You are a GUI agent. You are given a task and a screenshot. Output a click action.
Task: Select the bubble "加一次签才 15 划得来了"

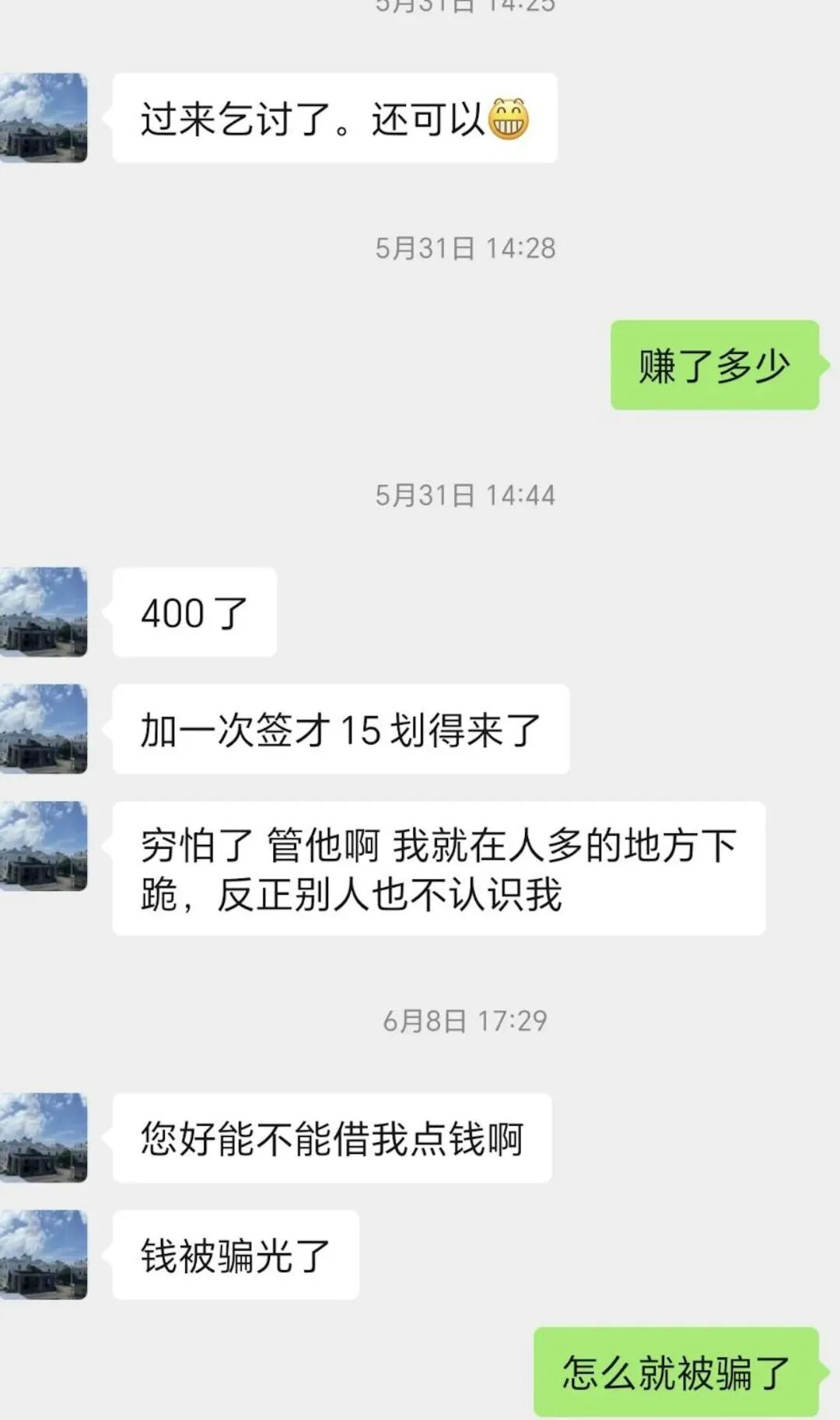coord(340,729)
